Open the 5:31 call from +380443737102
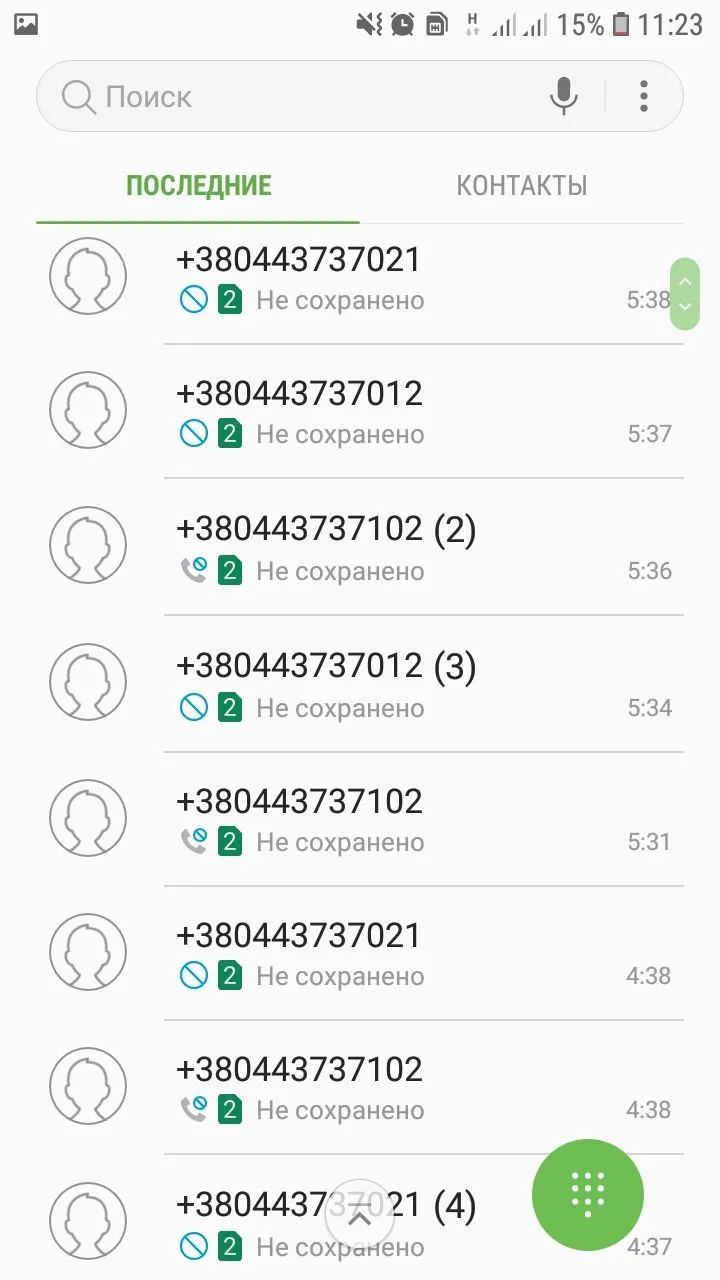Viewport: 720px width, 1280px height. [400, 820]
